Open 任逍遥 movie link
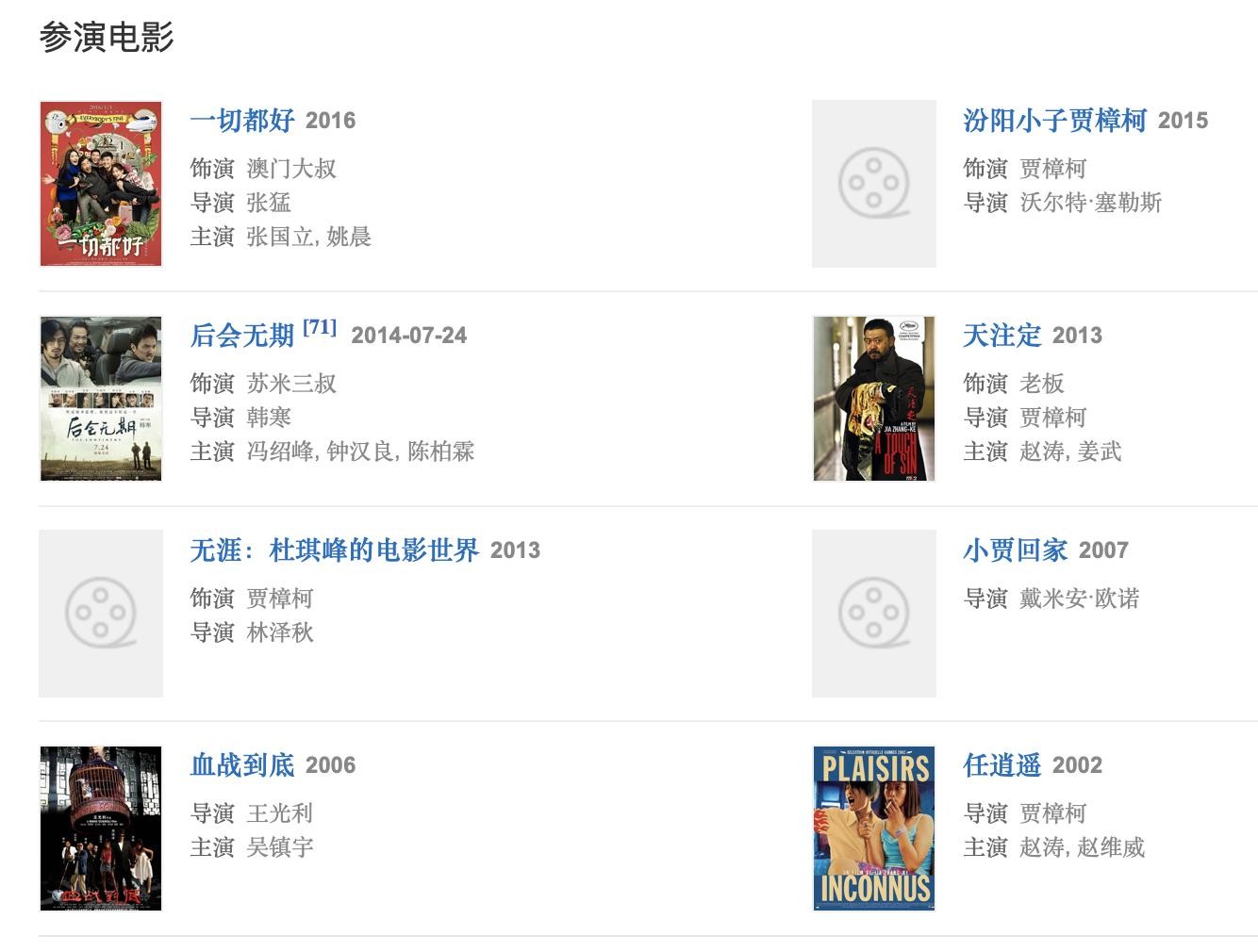 (x=1001, y=765)
